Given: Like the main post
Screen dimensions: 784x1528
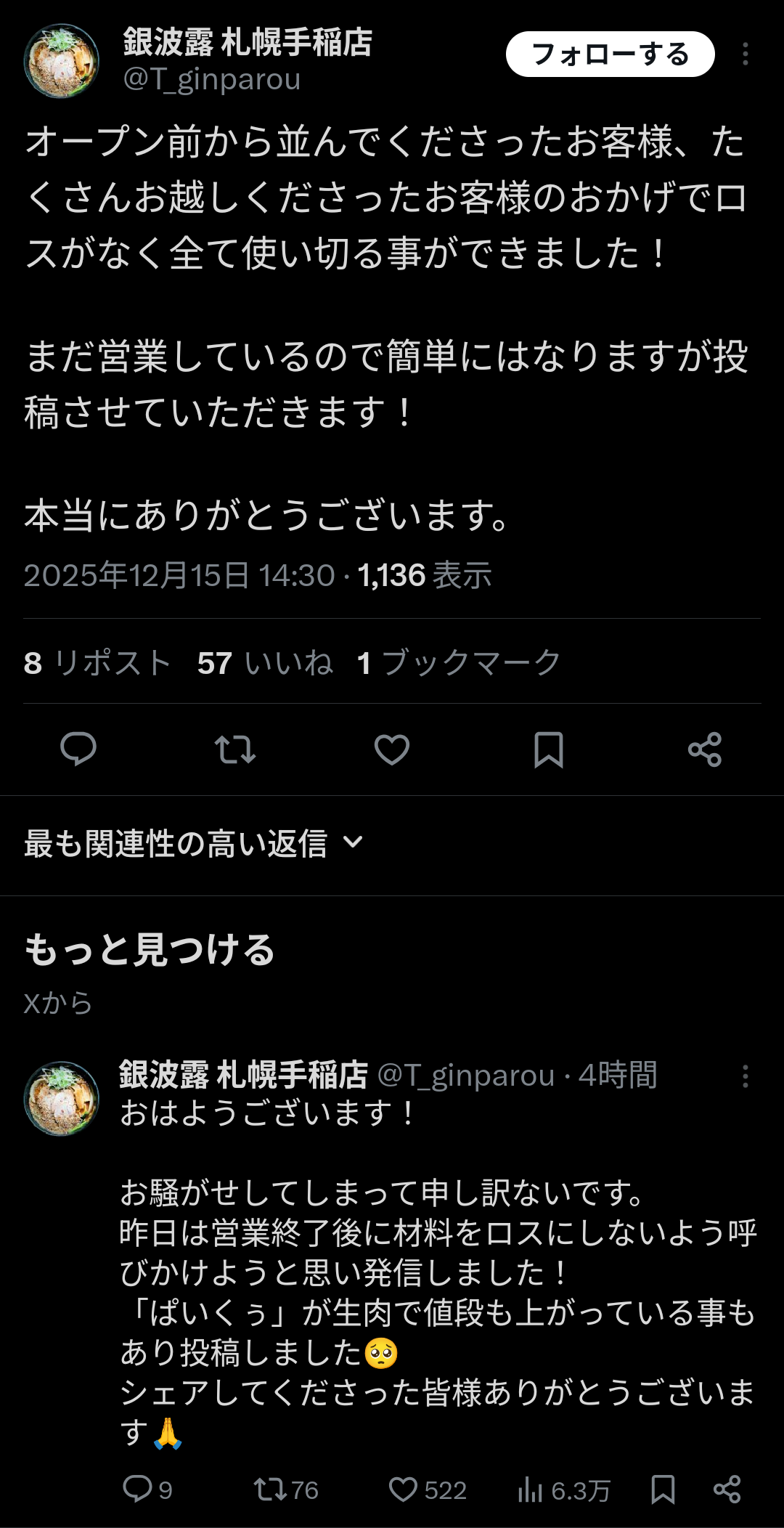Looking at the screenshot, I should point(392,749).
